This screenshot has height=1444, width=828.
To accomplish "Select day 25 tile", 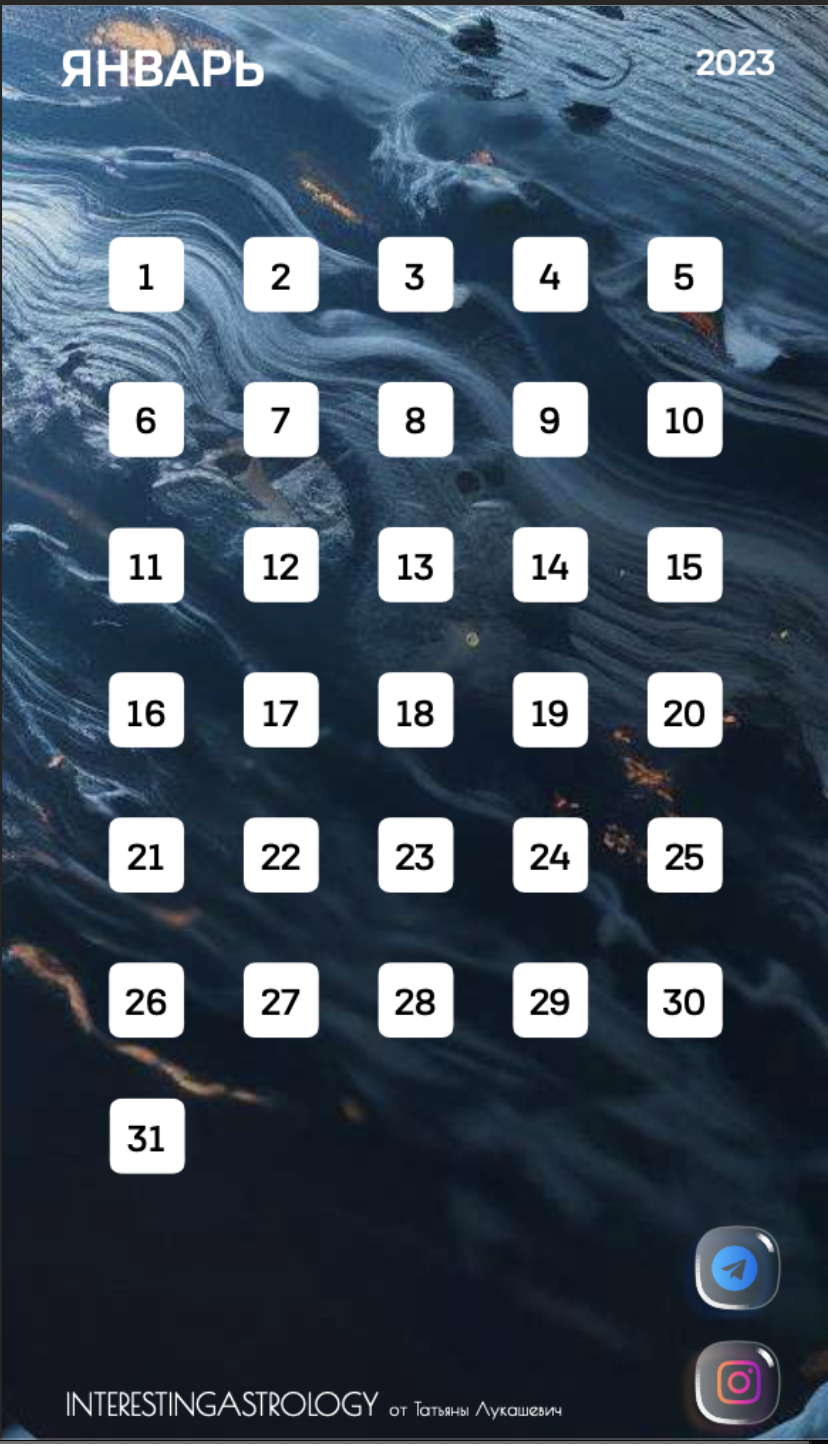I will click(x=684, y=856).
